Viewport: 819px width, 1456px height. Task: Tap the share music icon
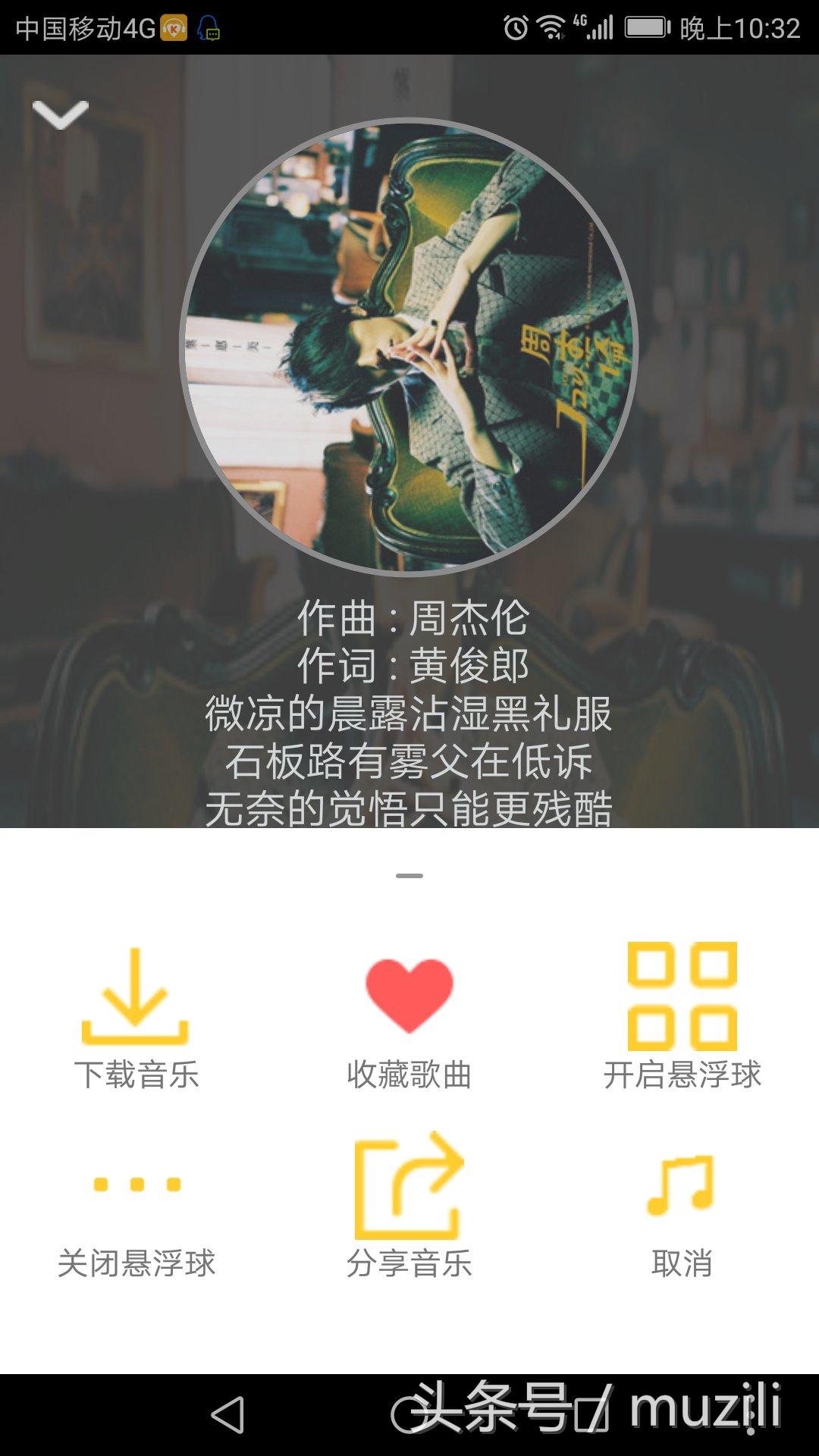point(409,1183)
